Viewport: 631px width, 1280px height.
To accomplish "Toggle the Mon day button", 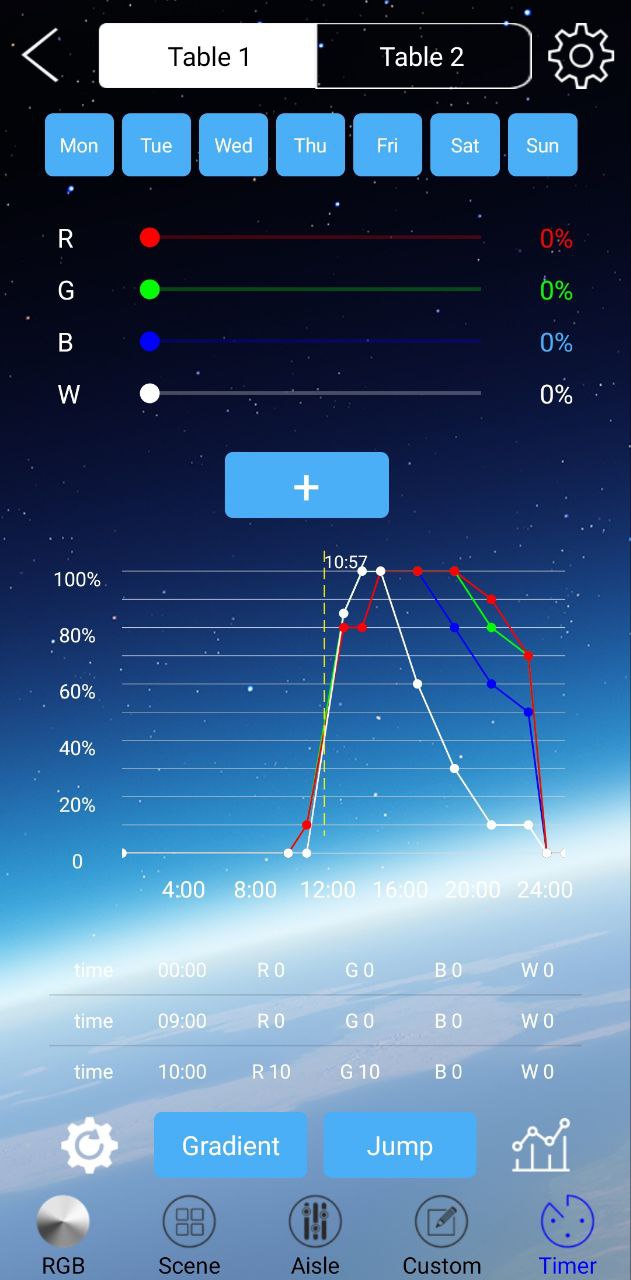I will coord(79,145).
